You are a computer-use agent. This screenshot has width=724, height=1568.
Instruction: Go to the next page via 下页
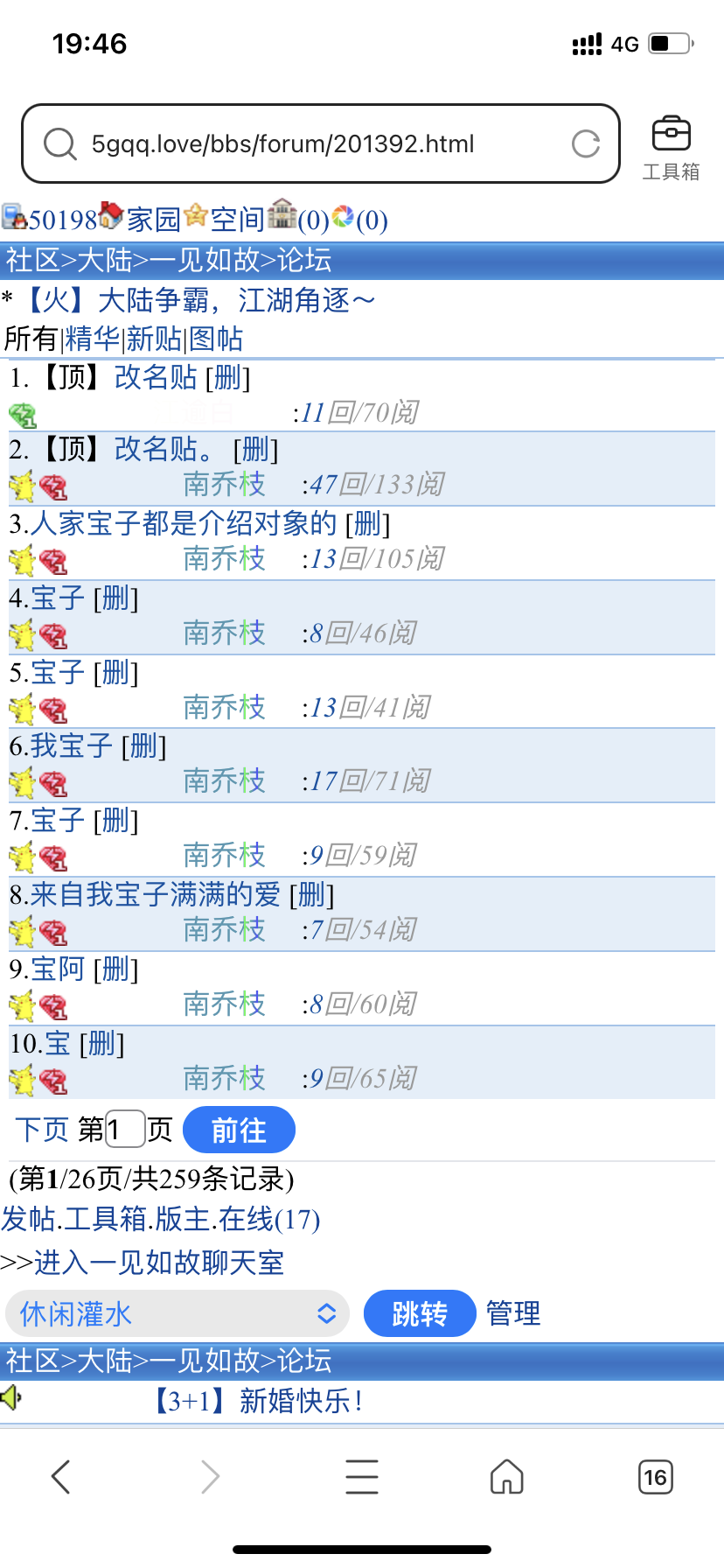41,1130
